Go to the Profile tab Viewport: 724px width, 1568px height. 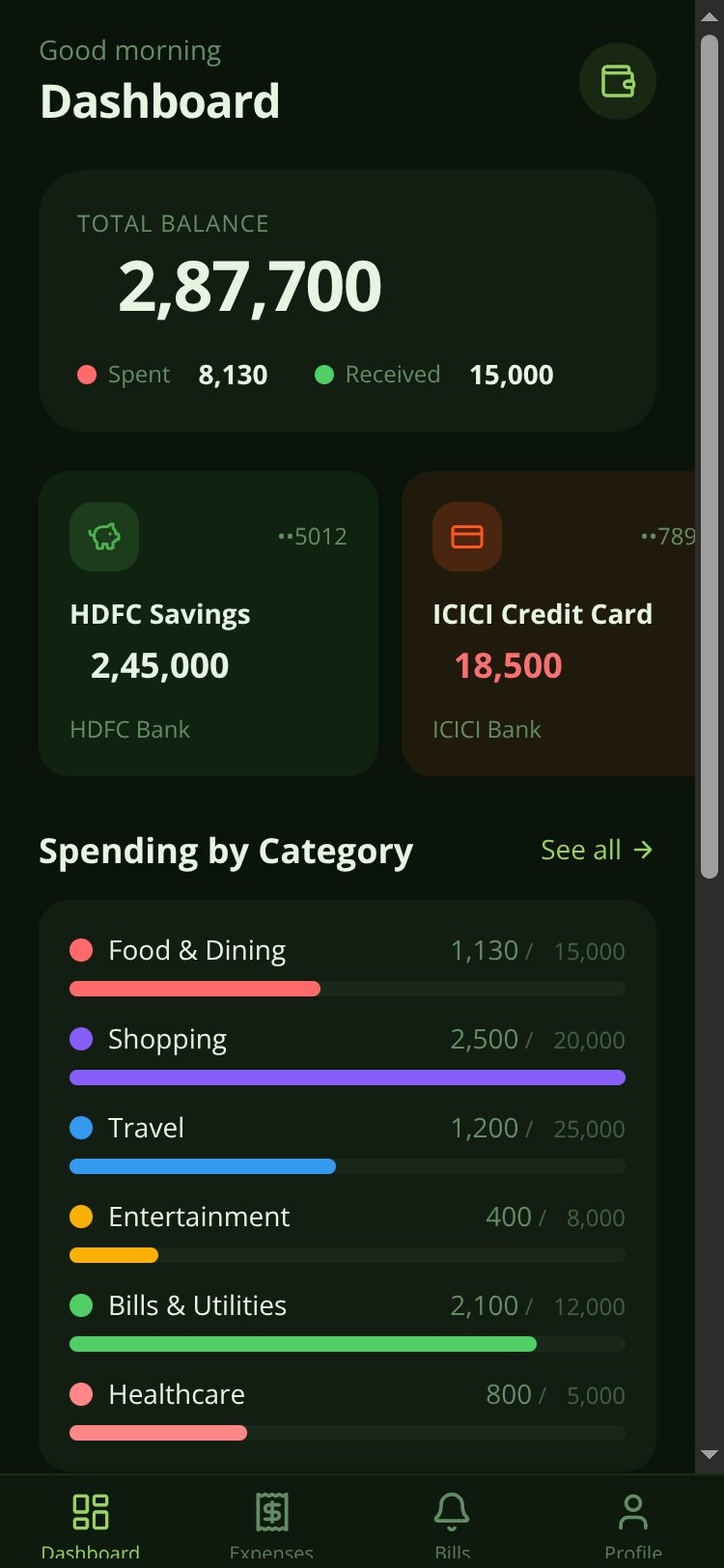633,1522
